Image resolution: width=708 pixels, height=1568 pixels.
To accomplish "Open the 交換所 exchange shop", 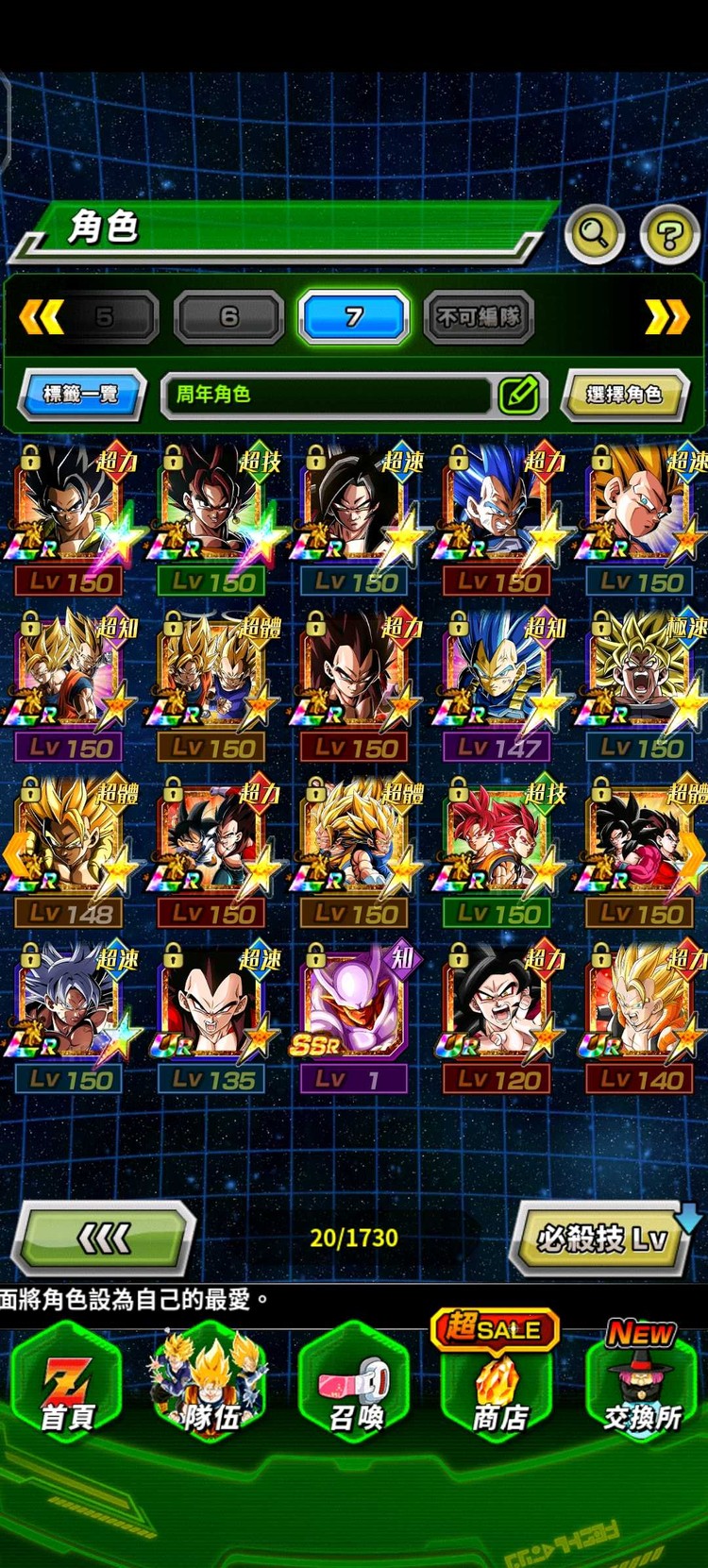I will coord(642,1387).
